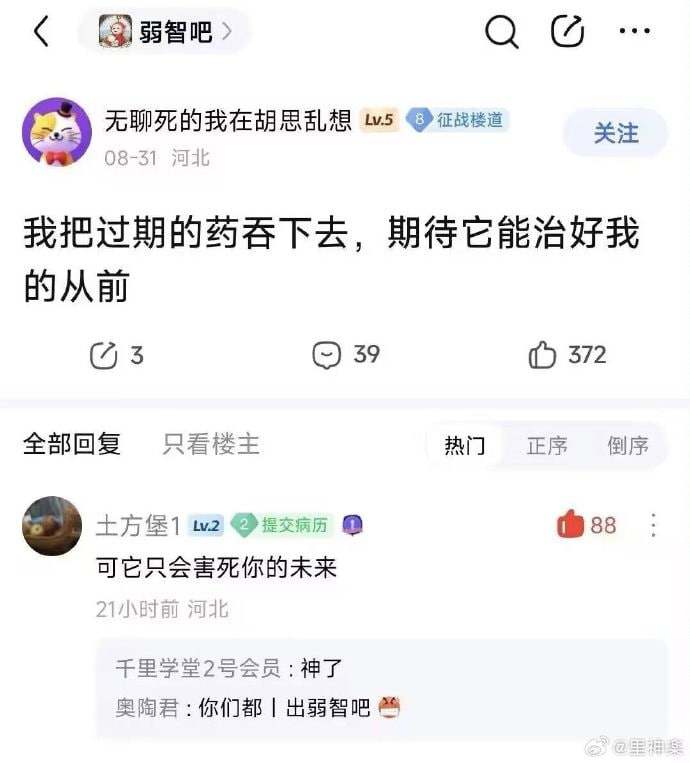
Task: Open search with the magnifier icon
Action: coord(501,32)
